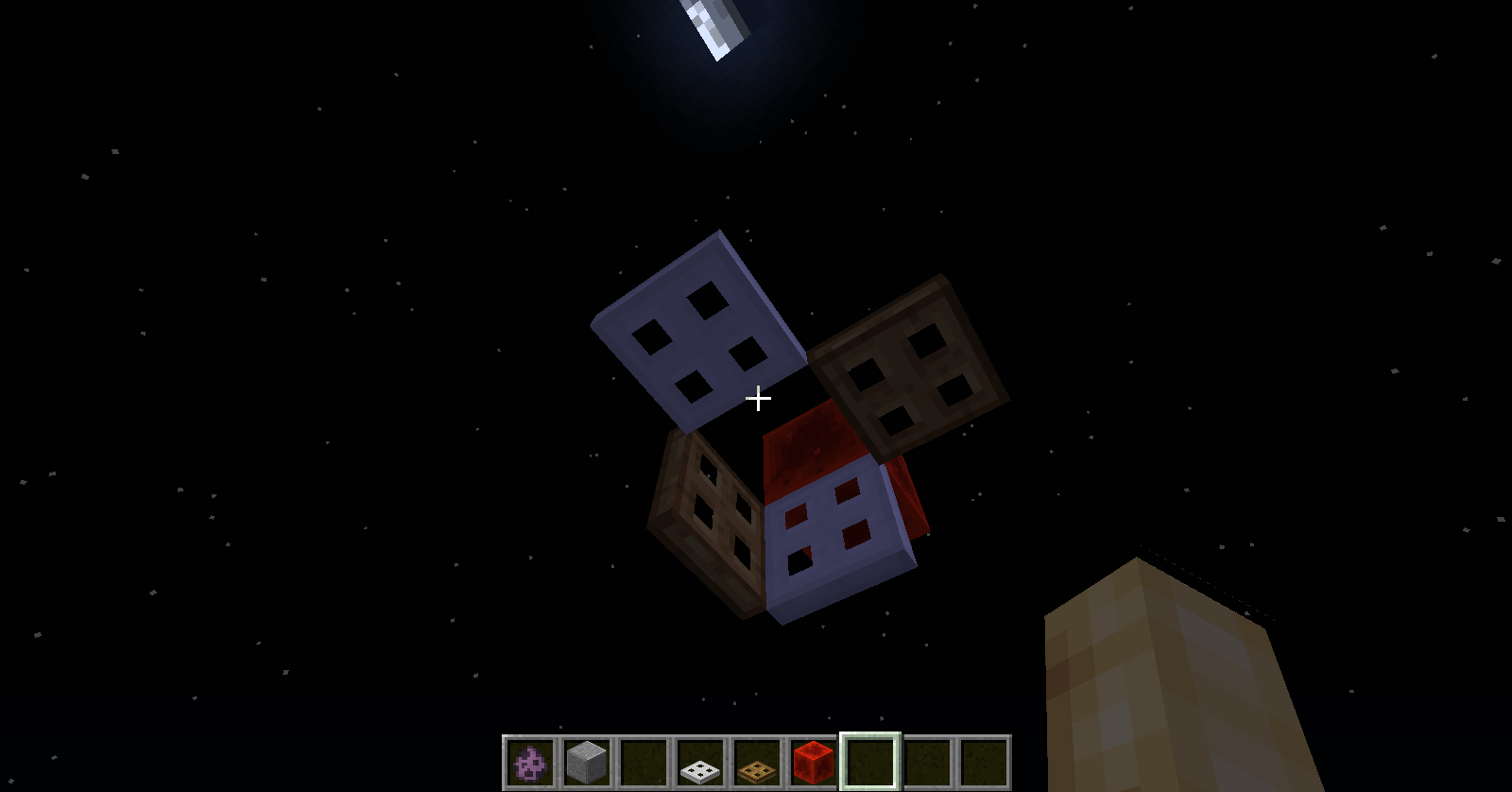
Task: Select the redstone block in the hotbar
Action: [813, 763]
